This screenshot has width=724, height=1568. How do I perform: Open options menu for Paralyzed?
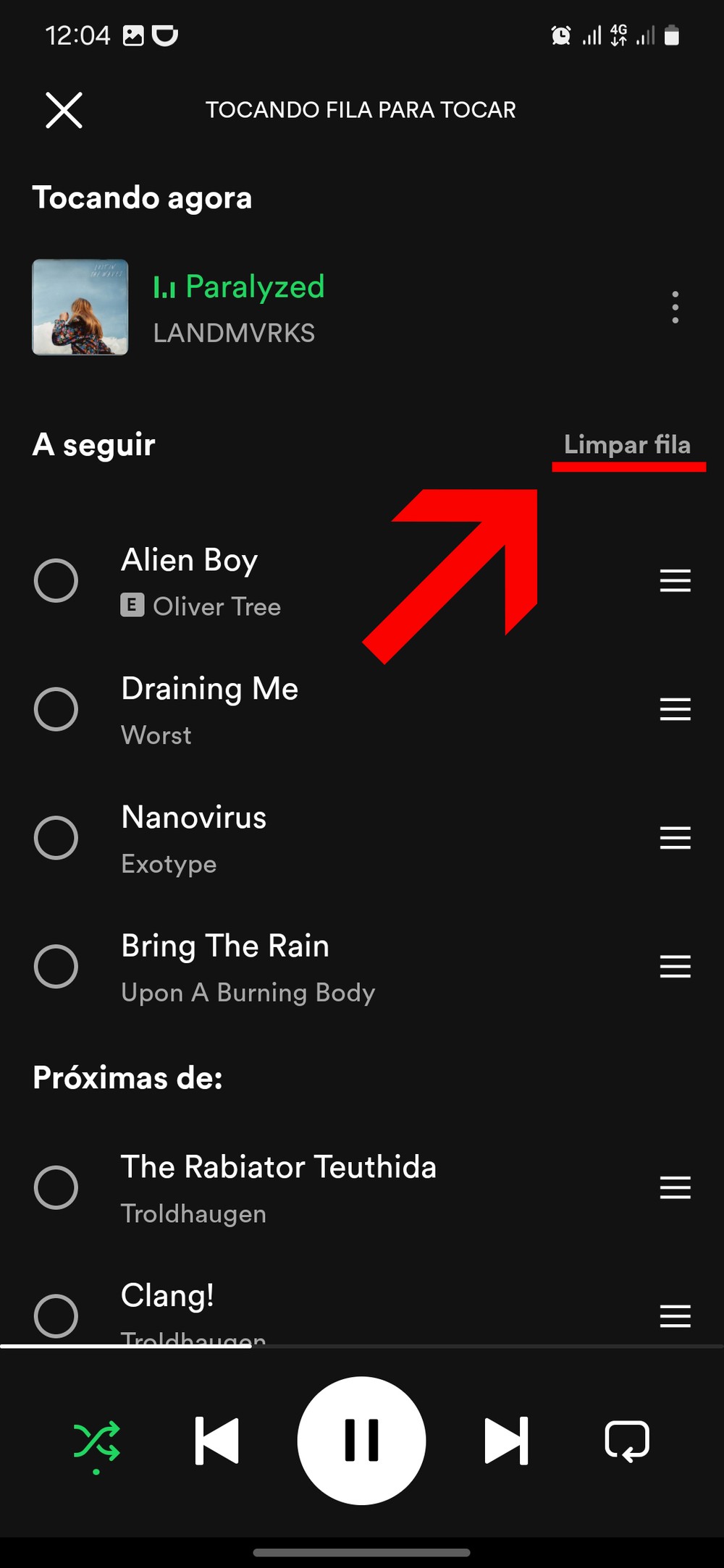click(675, 308)
